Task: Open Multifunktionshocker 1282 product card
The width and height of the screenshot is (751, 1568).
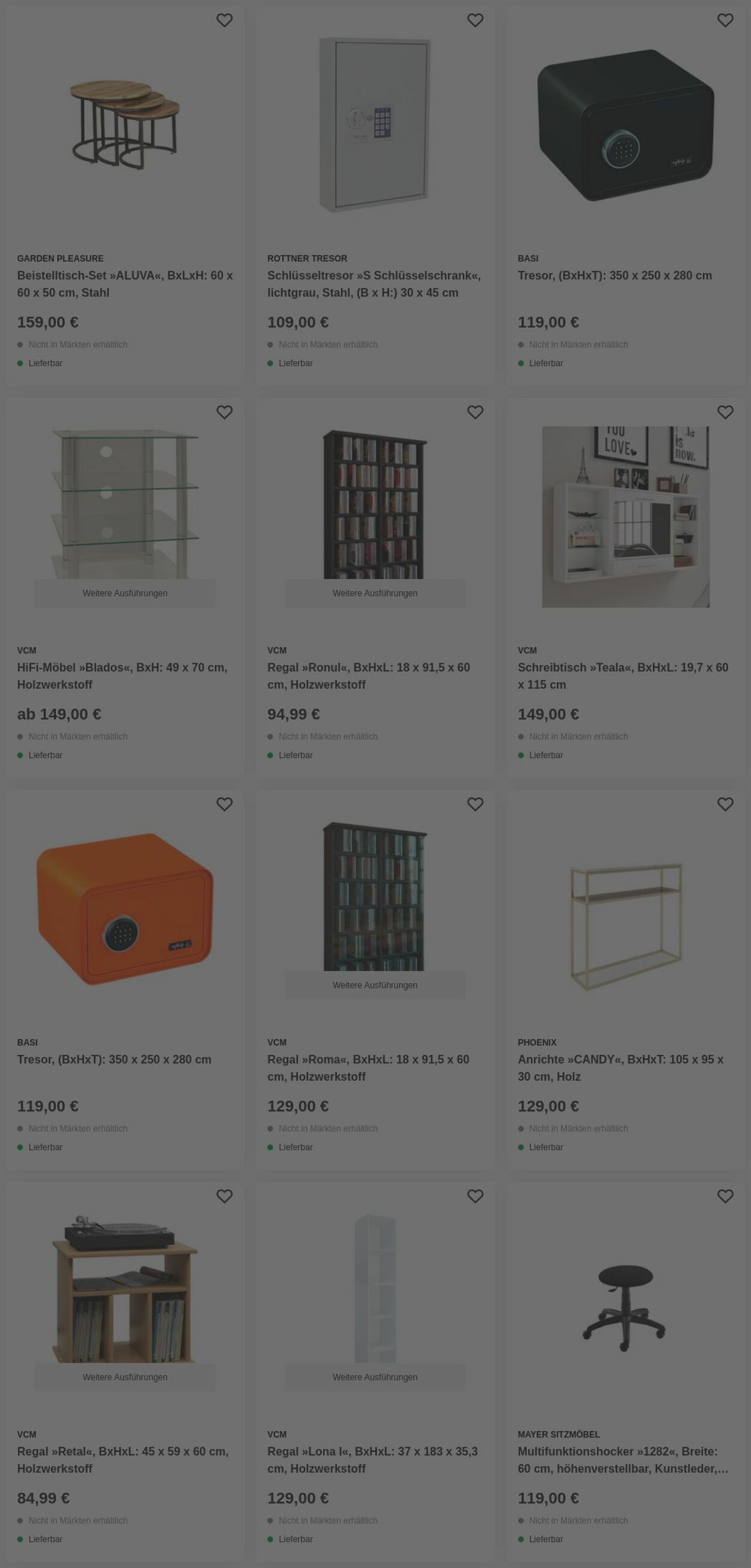Action: (623, 1460)
